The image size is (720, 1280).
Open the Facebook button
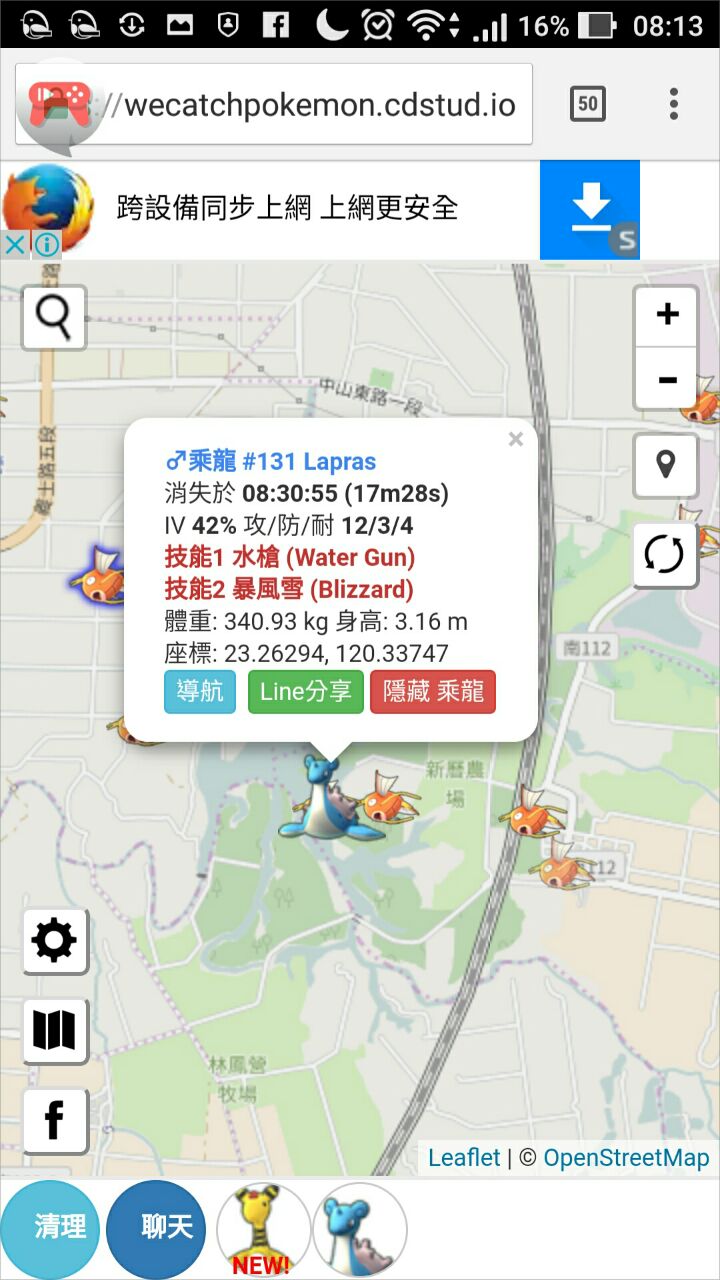pos(55,1120)
